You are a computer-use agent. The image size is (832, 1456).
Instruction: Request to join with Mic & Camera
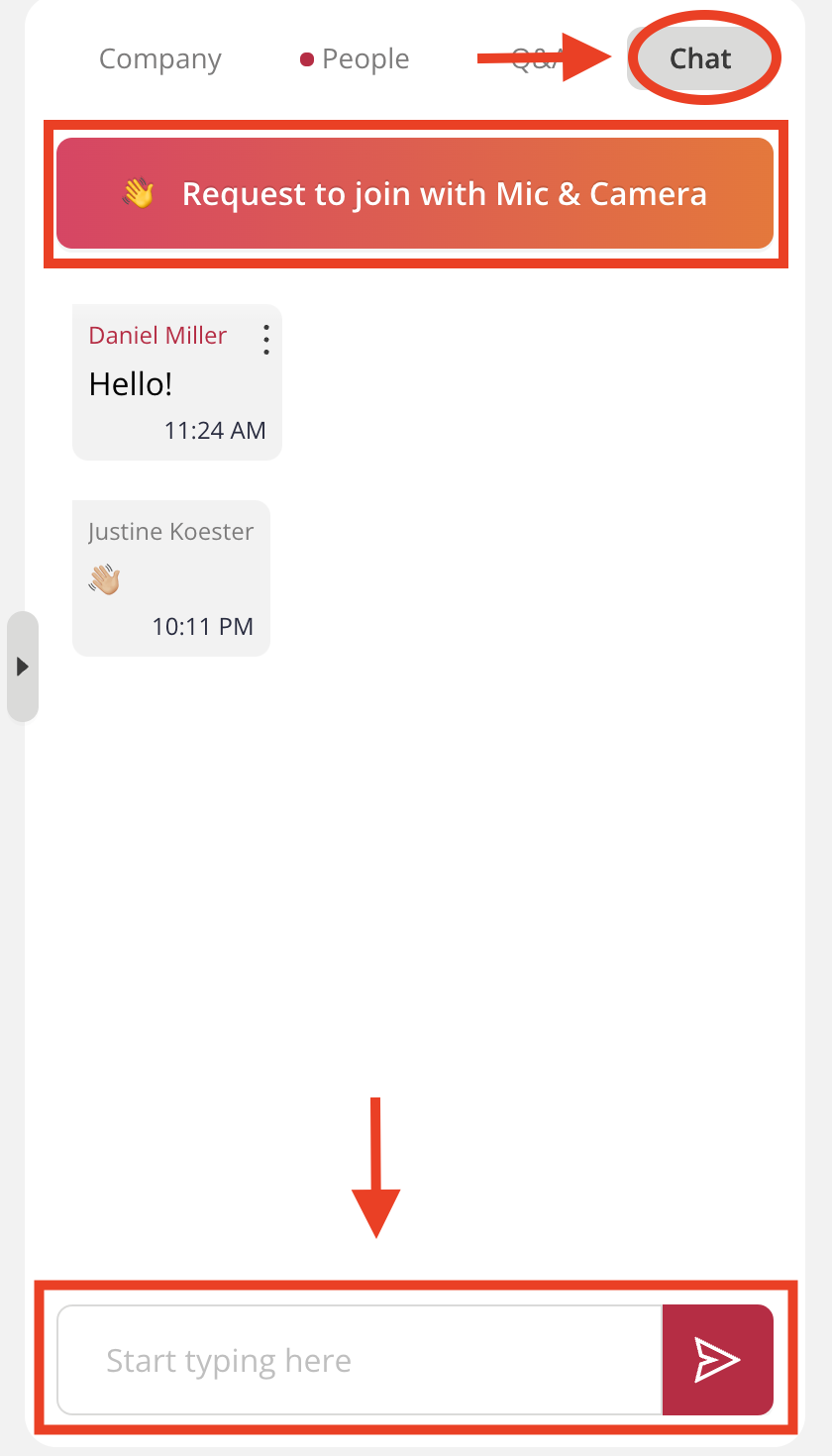[x=415, y=193]
